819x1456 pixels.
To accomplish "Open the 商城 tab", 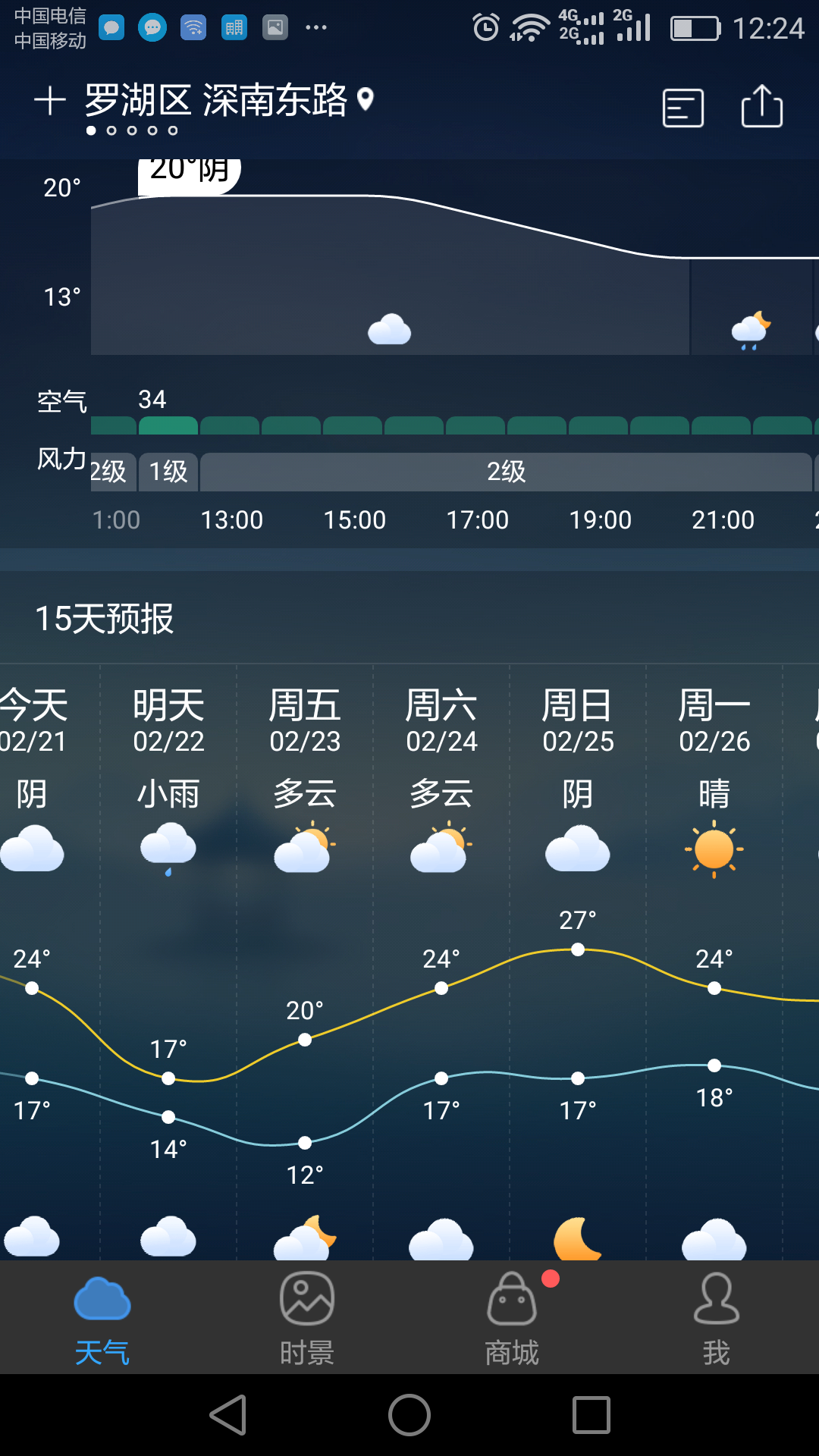I will (512, 1318).
